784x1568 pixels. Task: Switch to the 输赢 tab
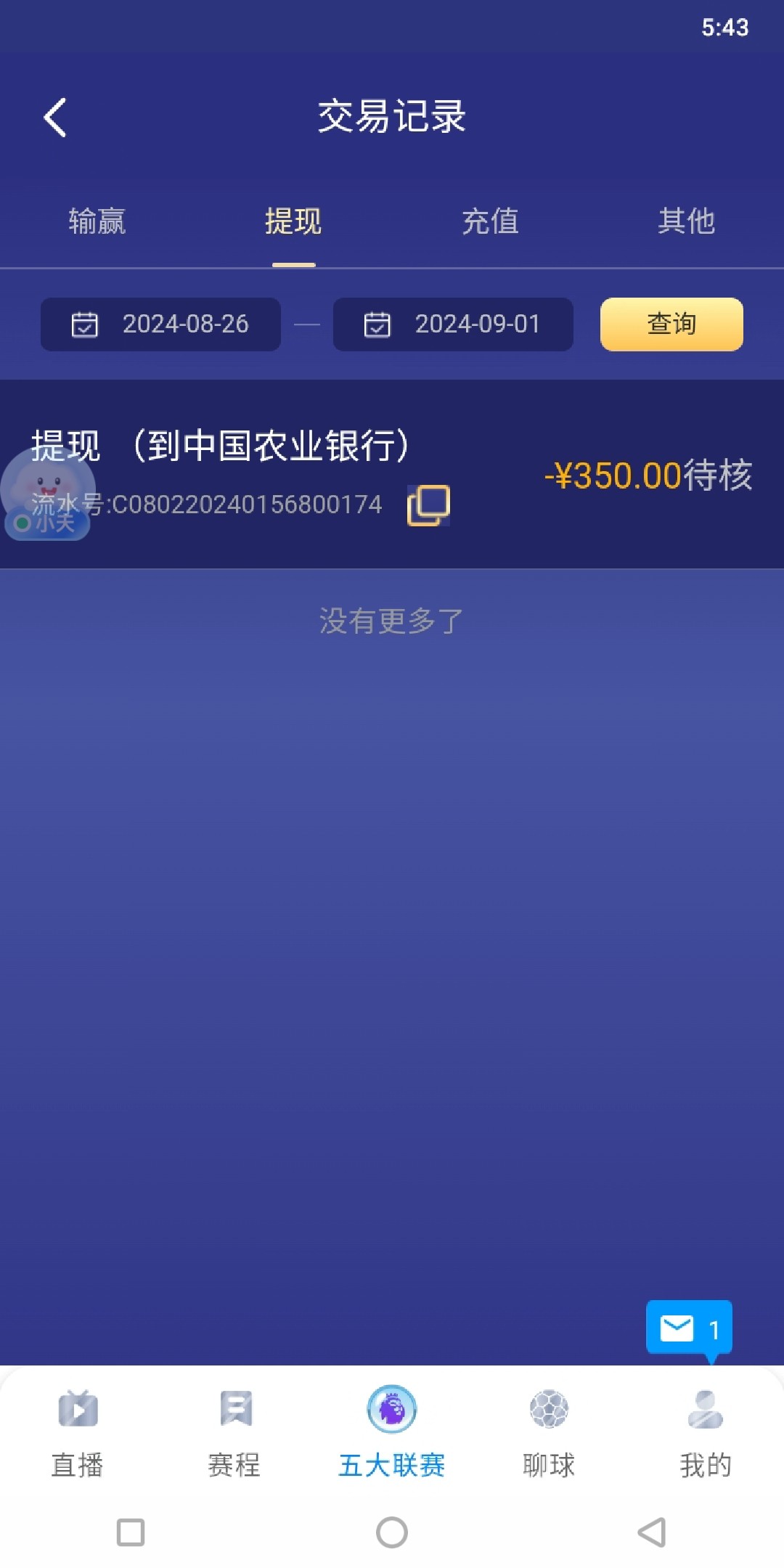[x=97, y=221]
